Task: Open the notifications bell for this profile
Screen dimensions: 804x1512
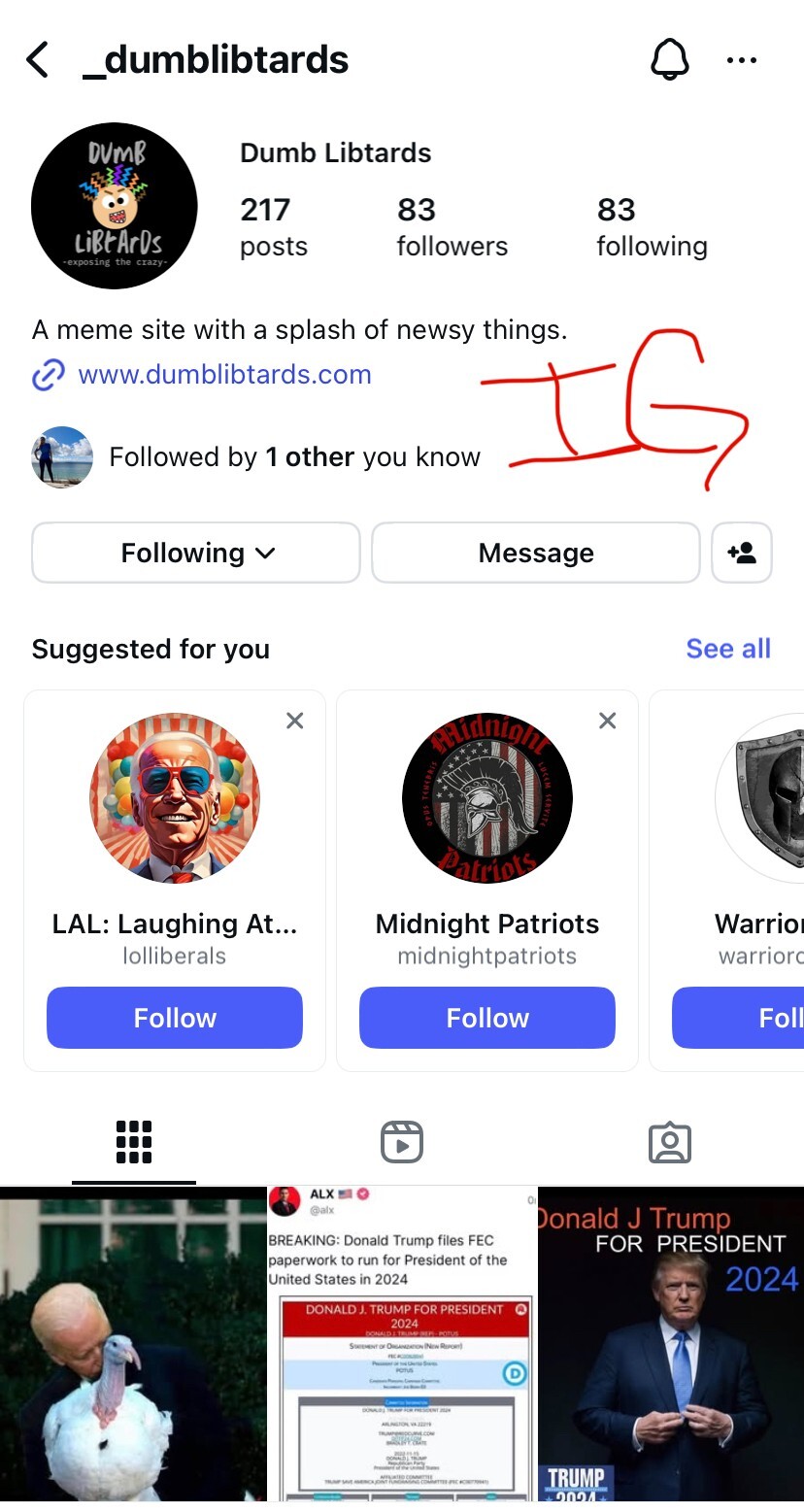Action: coord(669,60)
